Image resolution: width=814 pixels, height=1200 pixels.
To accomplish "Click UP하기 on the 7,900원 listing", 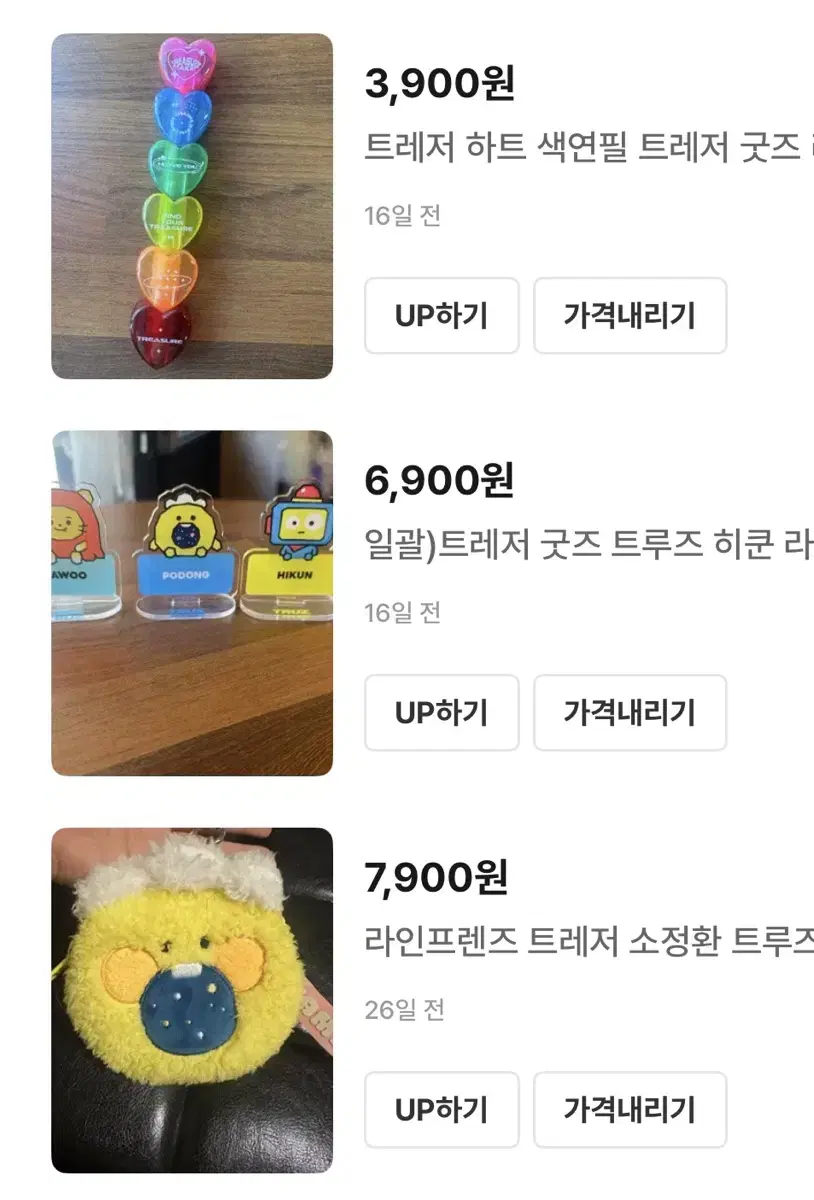I will tap(441, 1110).
